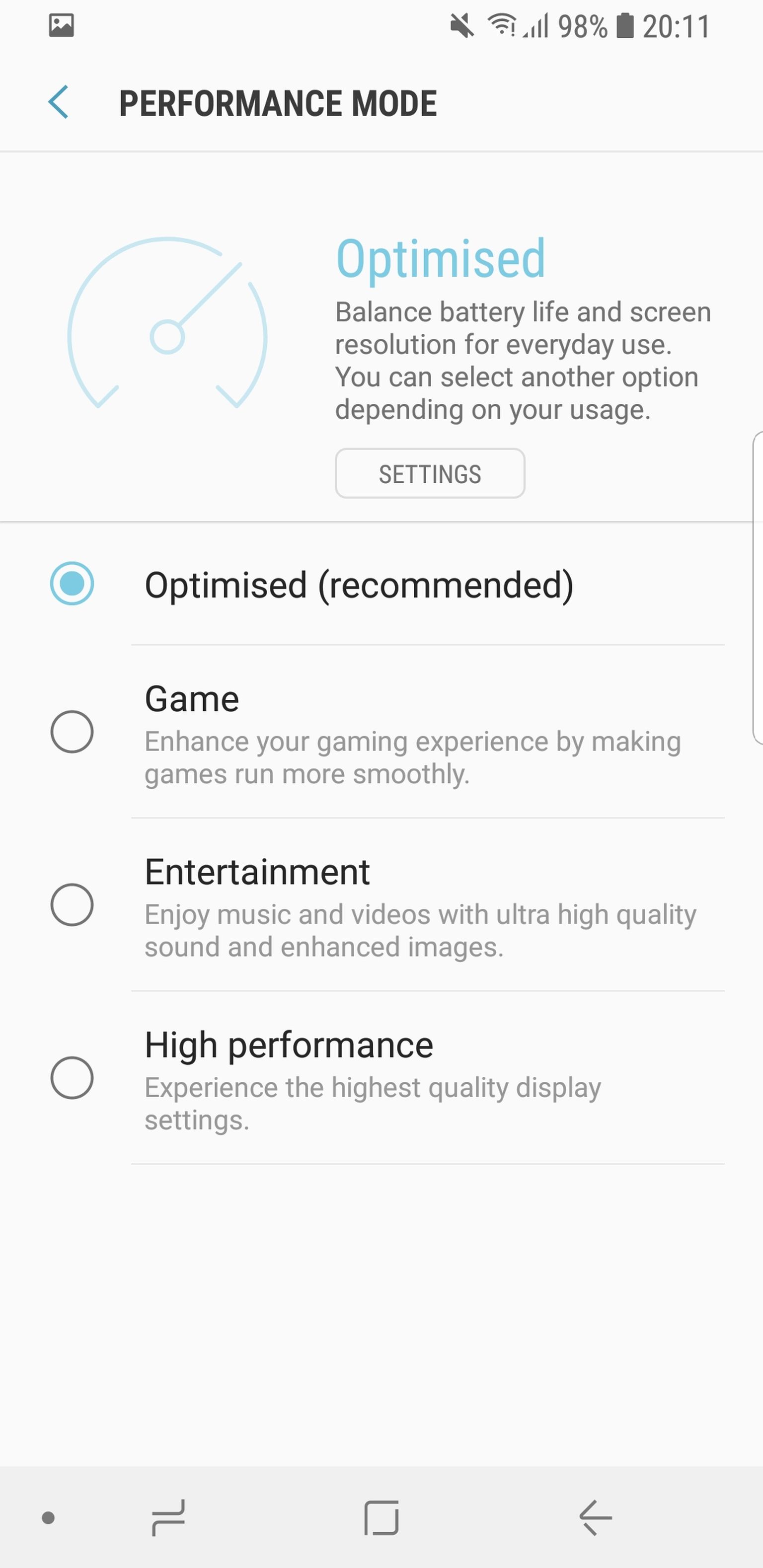Choose the Game performance mode
The height and width of the screenshot is (1568, 763).
click(x=72, y=731)
